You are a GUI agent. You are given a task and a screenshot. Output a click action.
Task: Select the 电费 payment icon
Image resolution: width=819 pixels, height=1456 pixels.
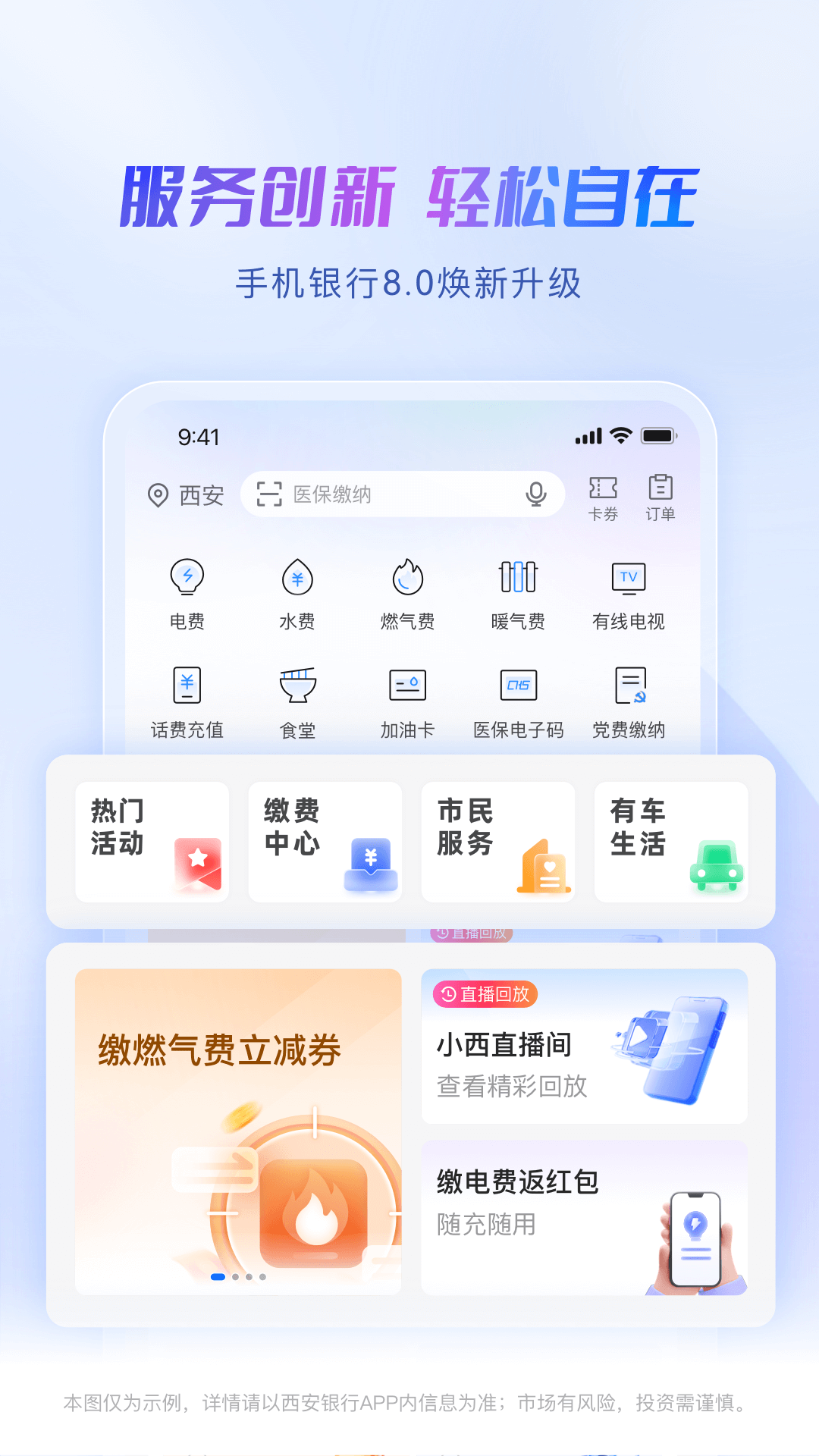[x=188, y=594]
